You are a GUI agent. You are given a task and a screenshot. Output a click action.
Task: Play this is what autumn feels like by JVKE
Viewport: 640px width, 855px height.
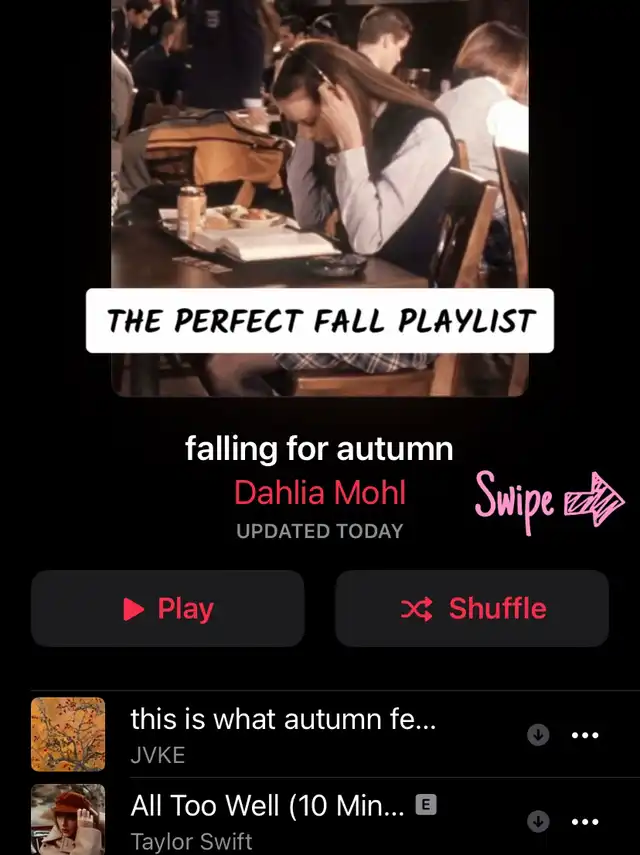coord(284,733)
